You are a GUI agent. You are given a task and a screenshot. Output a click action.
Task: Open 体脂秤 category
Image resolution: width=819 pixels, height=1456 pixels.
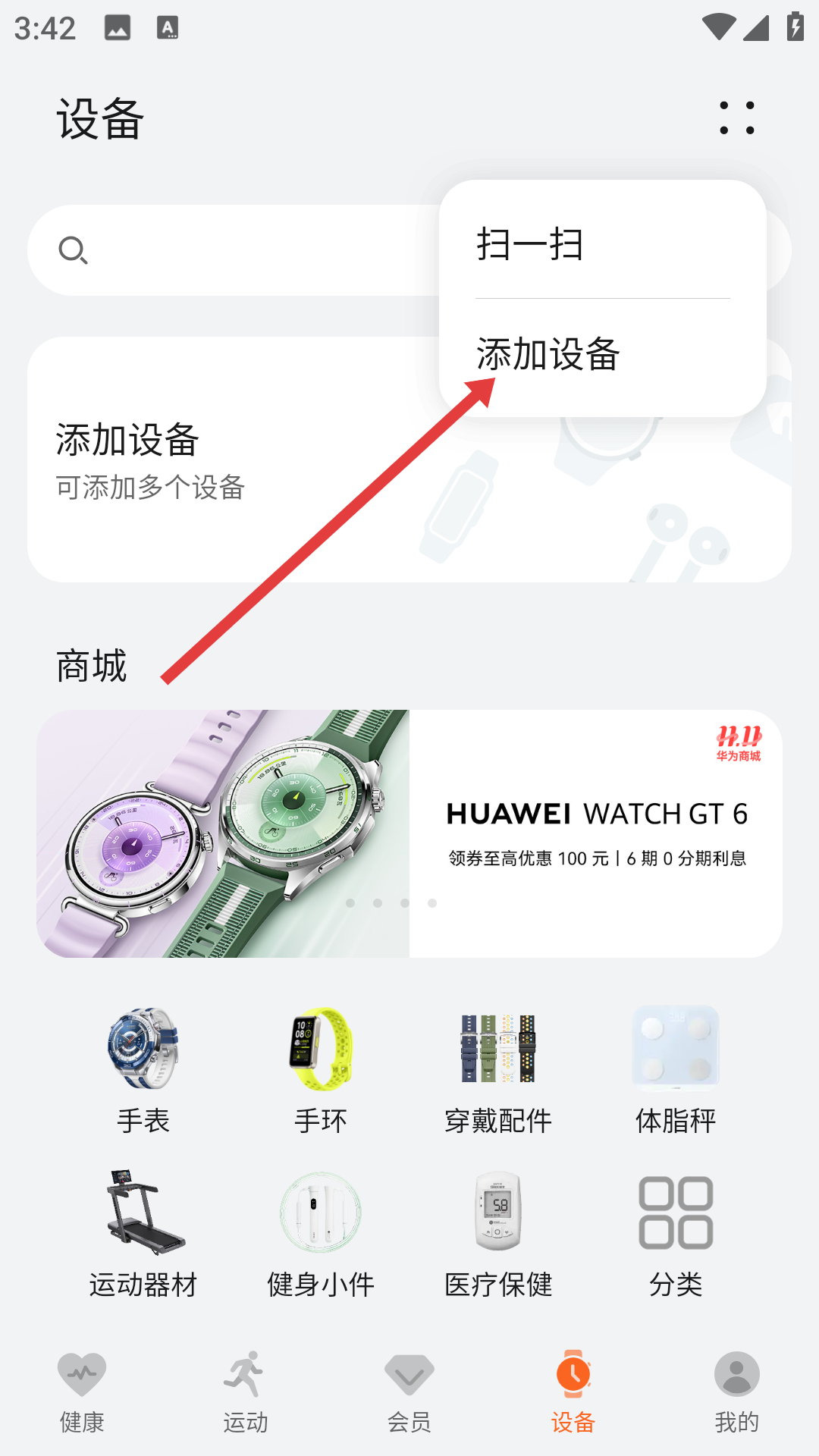point(675,1071)
